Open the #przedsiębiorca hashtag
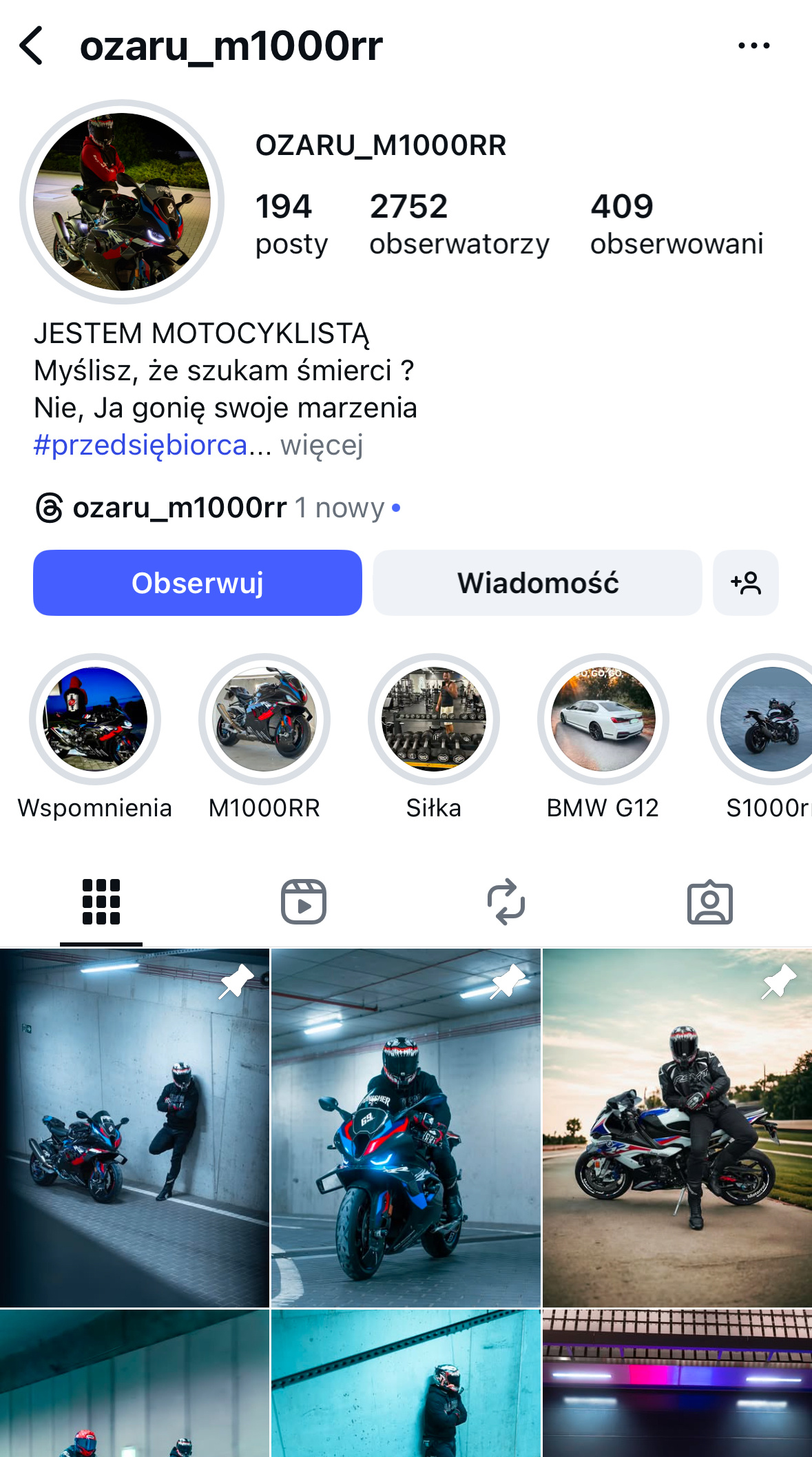 [140, 446]
